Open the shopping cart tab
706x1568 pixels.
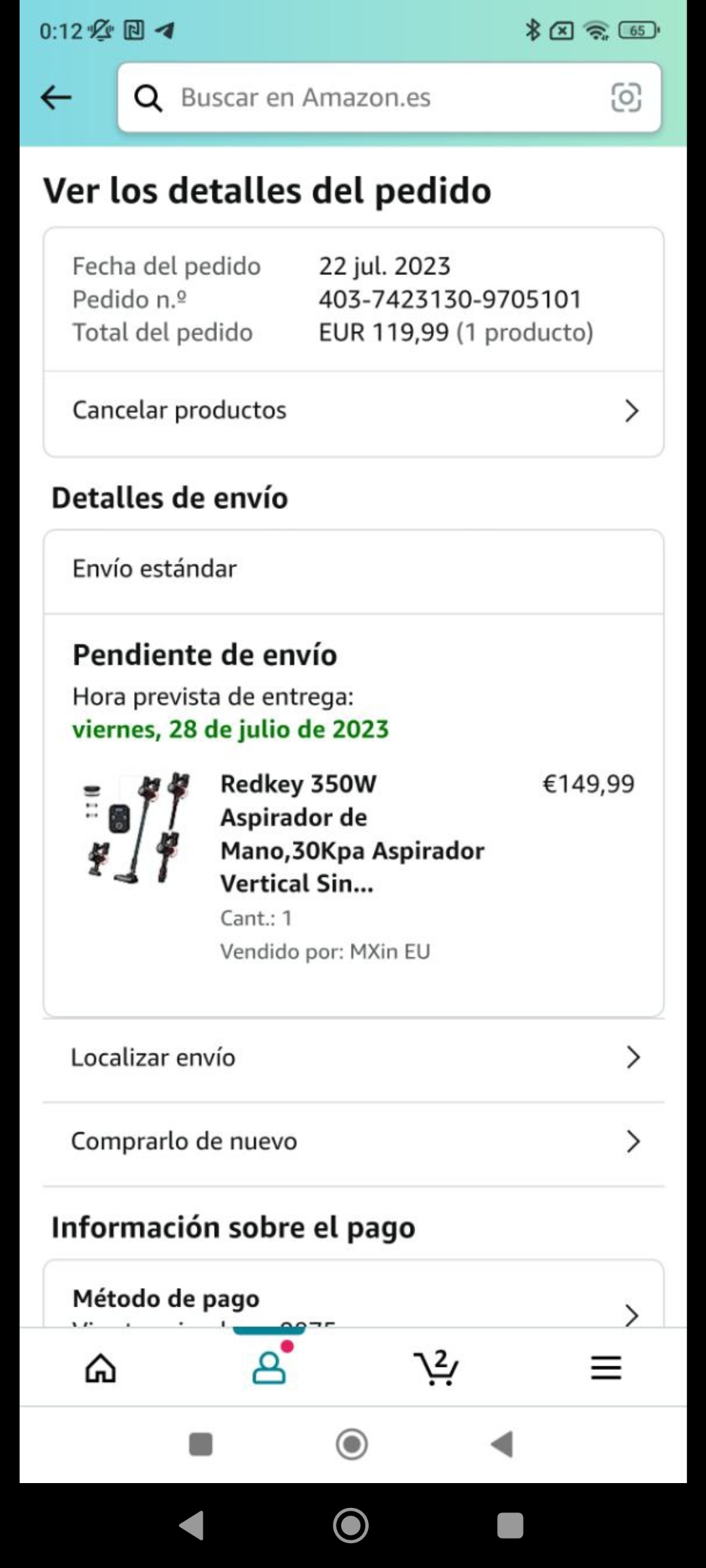coord(437,1367)
